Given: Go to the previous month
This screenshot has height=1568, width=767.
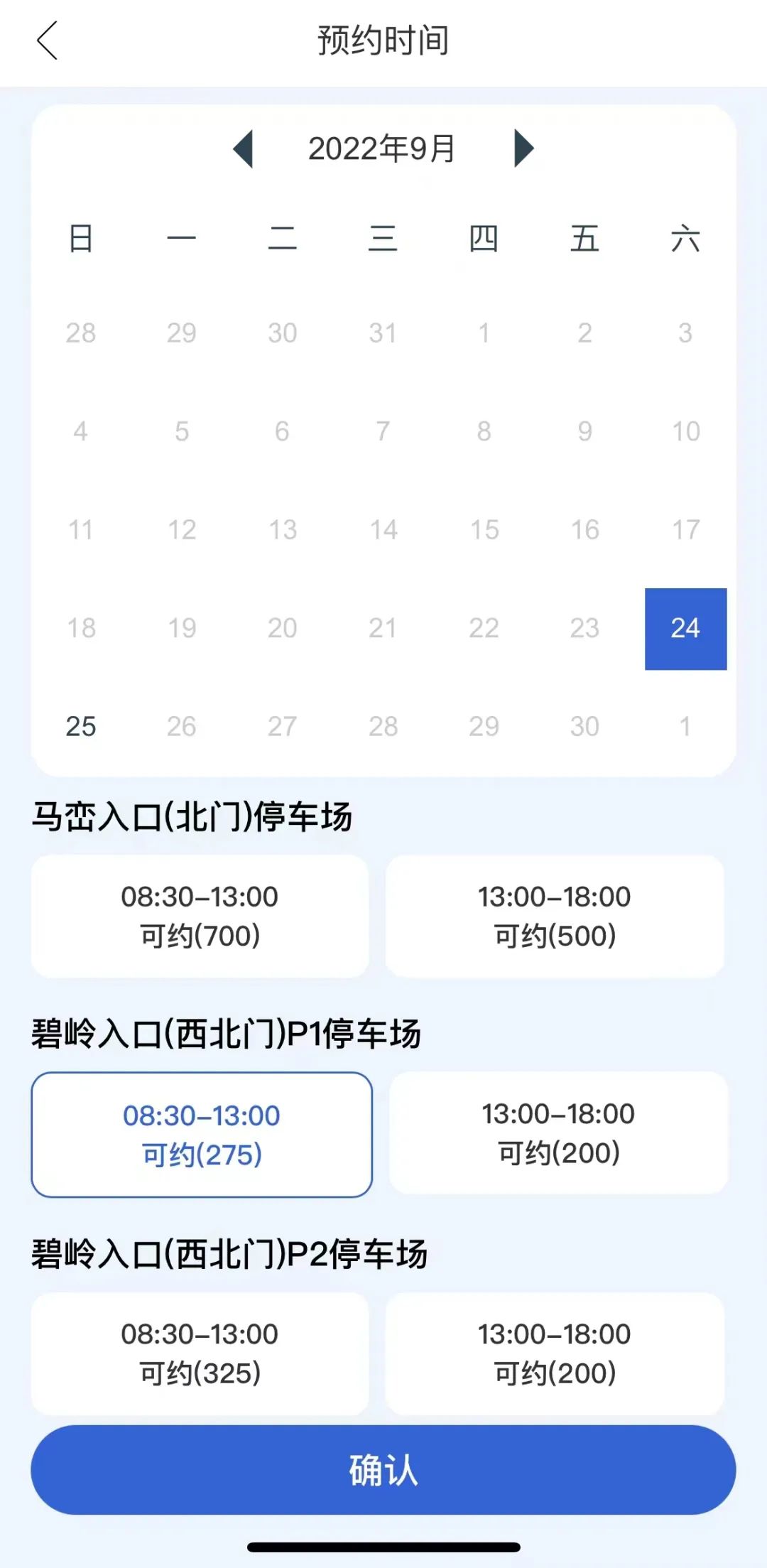Looking at the screenshot, I should click(244, 148).
